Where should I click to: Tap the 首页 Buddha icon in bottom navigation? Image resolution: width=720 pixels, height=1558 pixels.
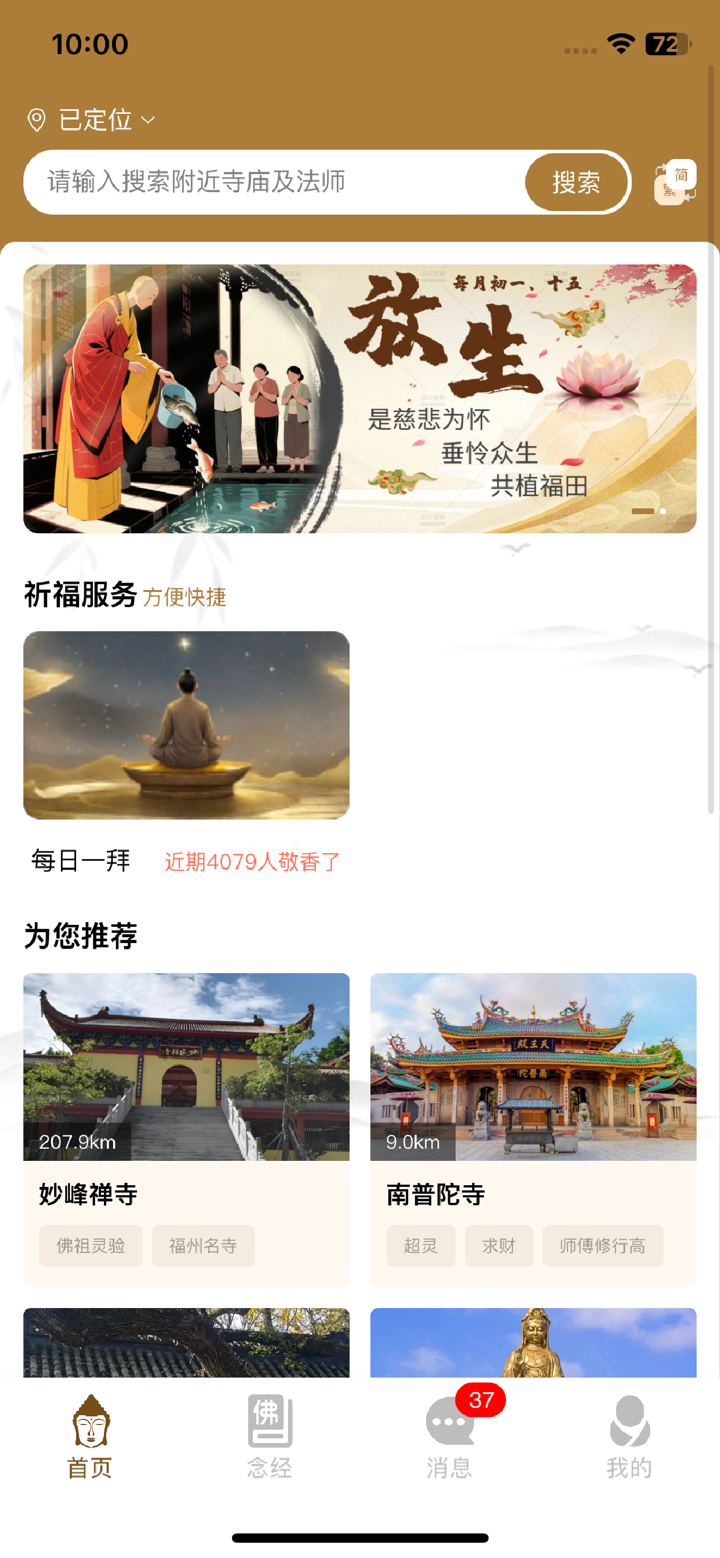[88, 1420]
